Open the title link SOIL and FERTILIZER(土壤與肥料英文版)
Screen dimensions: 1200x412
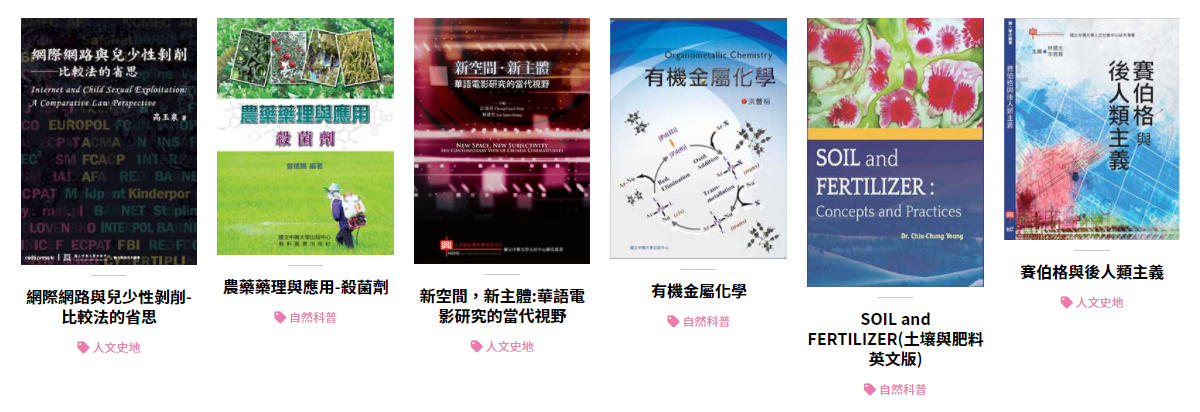coord(895,339)
